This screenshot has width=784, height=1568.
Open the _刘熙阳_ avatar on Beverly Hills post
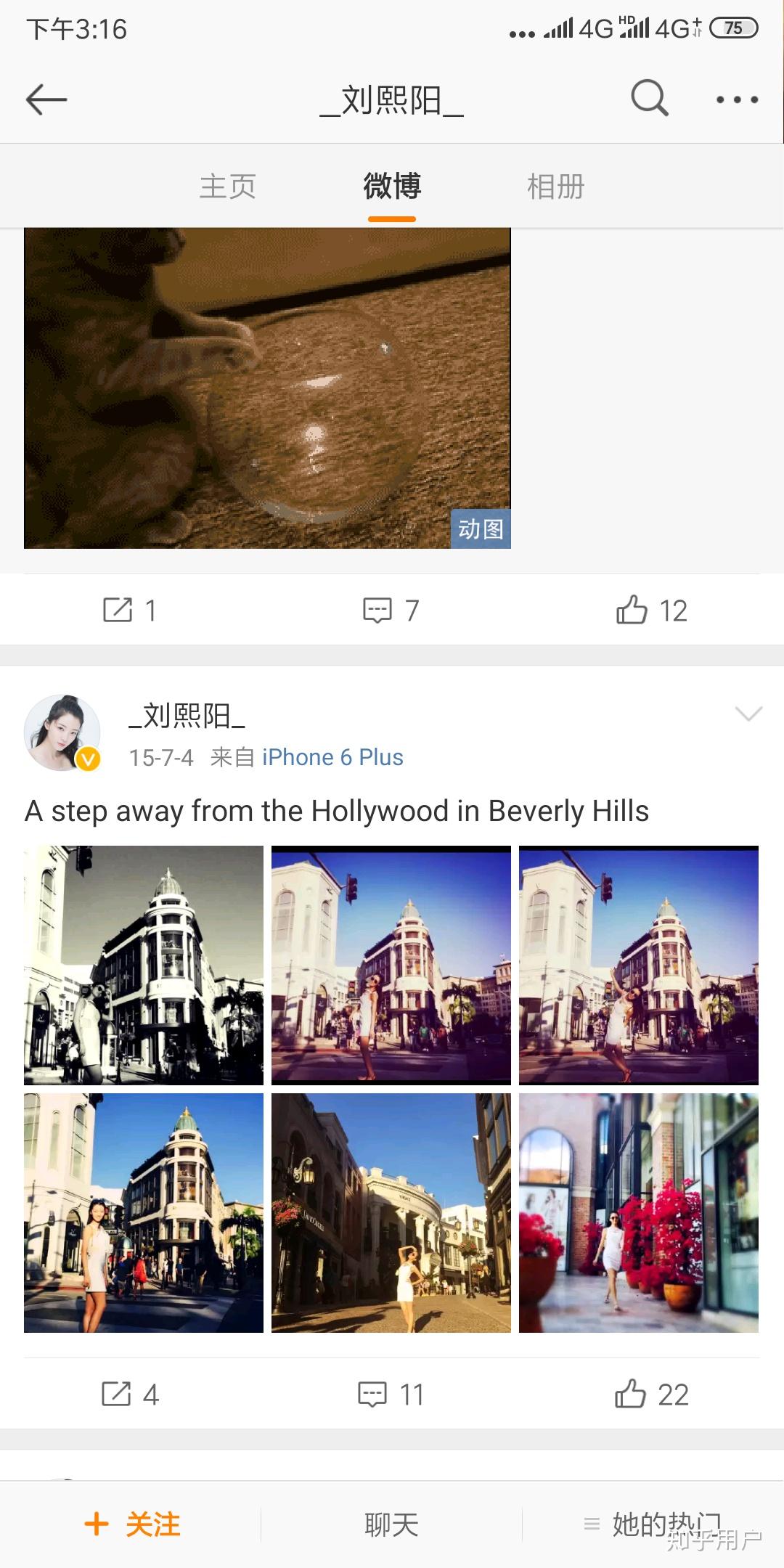tap(62, 732)
